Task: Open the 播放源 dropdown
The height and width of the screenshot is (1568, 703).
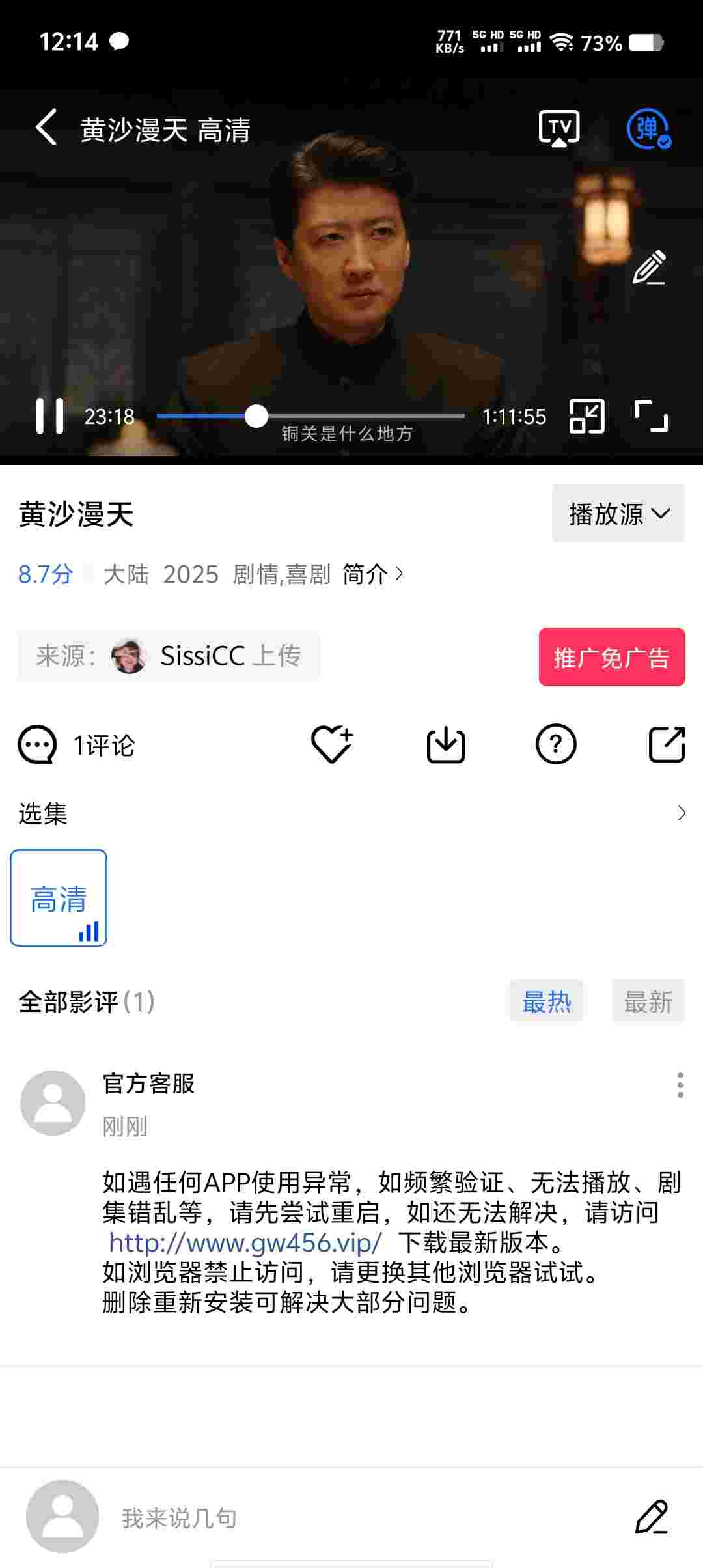Action: [x=618, y=514]
